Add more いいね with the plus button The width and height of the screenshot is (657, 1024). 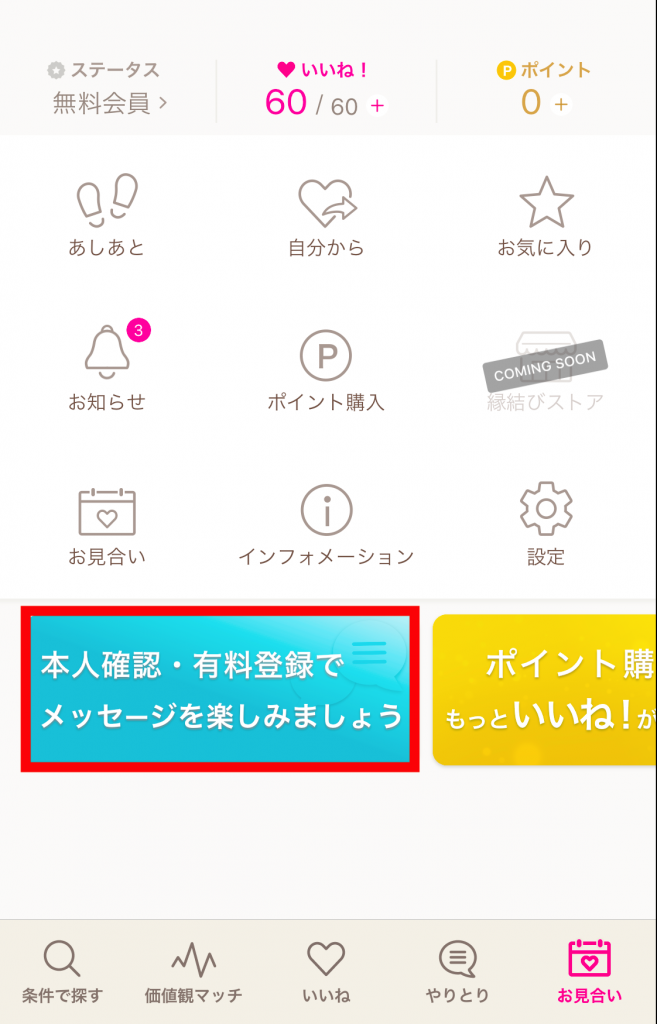click(376, 105)
